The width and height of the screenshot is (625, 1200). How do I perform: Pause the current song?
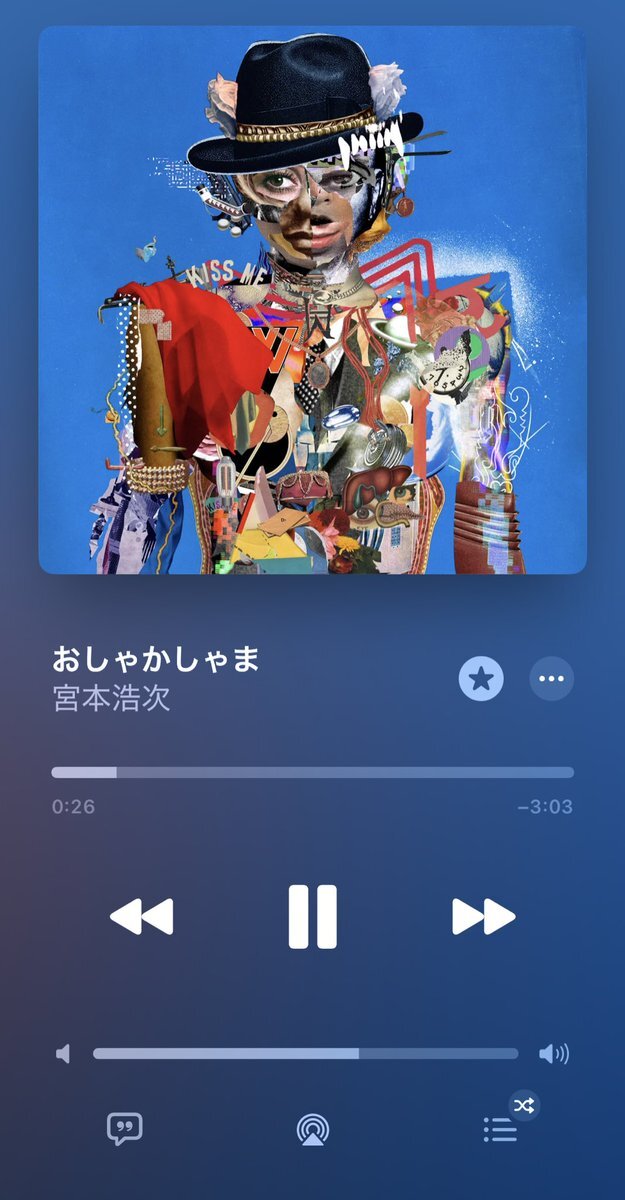[x=312, y=916]
